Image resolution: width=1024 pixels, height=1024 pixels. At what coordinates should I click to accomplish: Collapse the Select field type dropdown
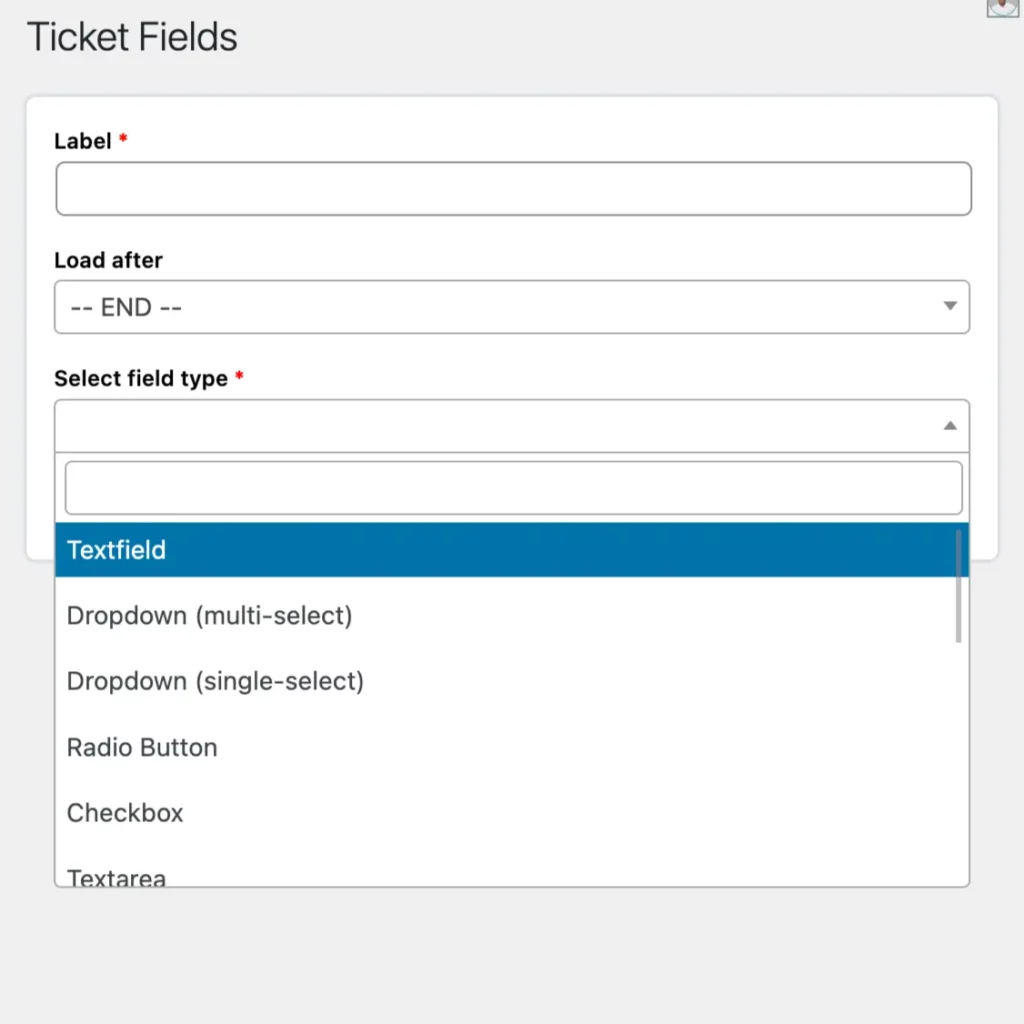(512, 426)
